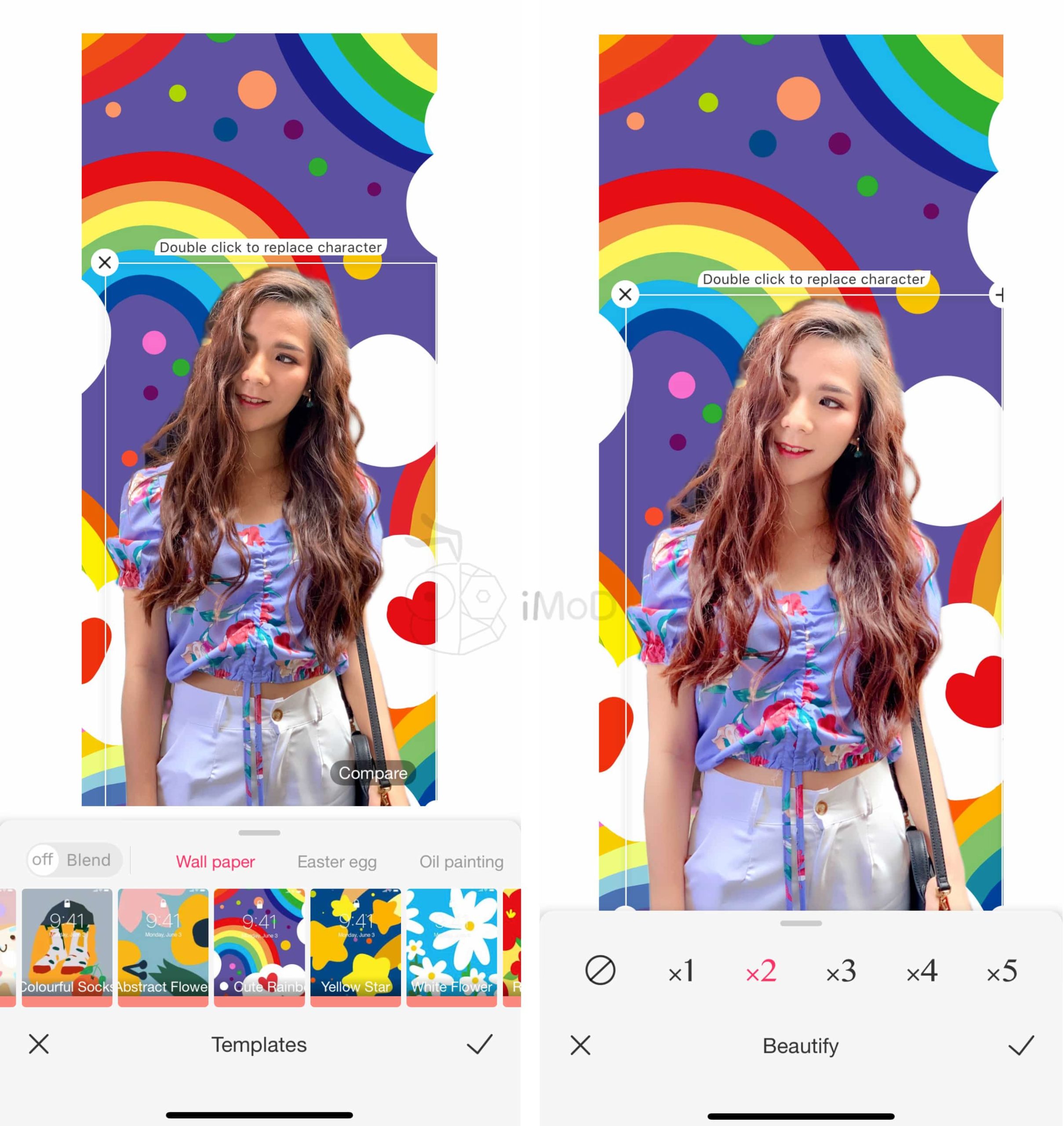The width and height of the screenshot is (1064, 1126).
Task: Switch to the Oil painting tab
Action: (x=460, y=862)
